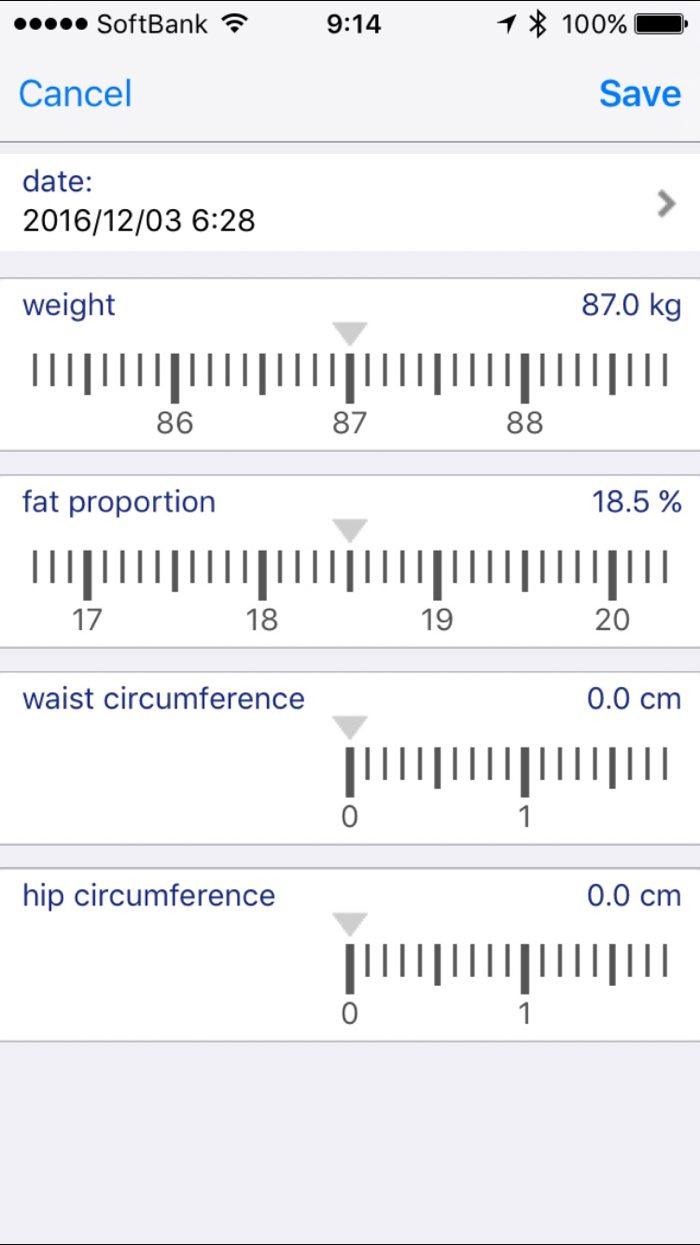Screen dimensions: 700x1245
Task: Open the date row to change it
Action: click(350, 202)
